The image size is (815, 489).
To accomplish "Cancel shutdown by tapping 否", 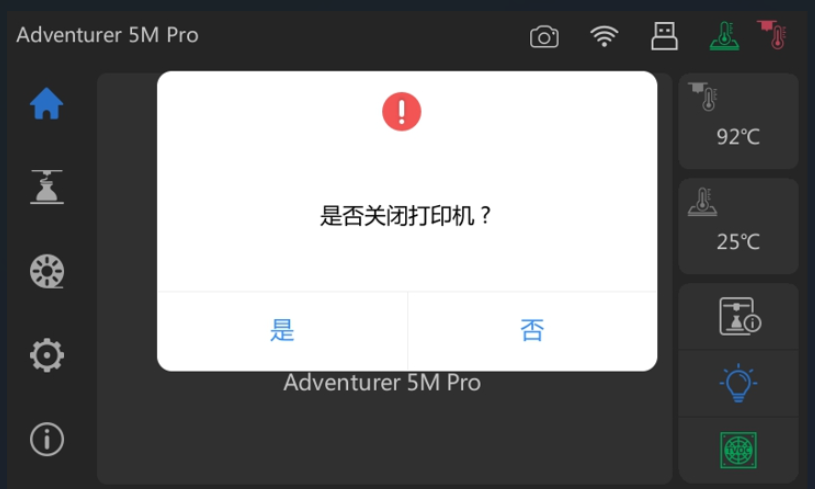I will [x=532, y=331].
